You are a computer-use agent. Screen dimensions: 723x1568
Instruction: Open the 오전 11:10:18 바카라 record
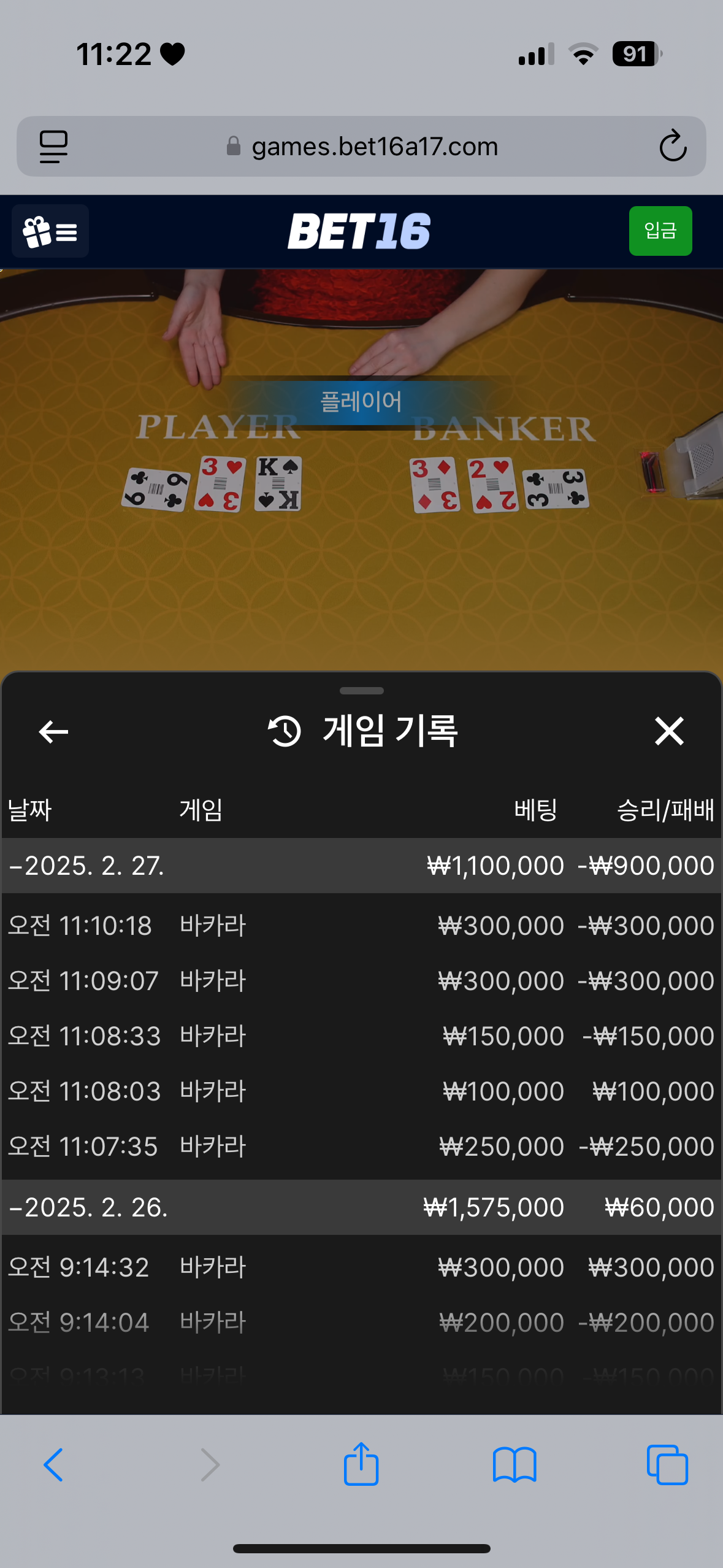coord(361,926)
